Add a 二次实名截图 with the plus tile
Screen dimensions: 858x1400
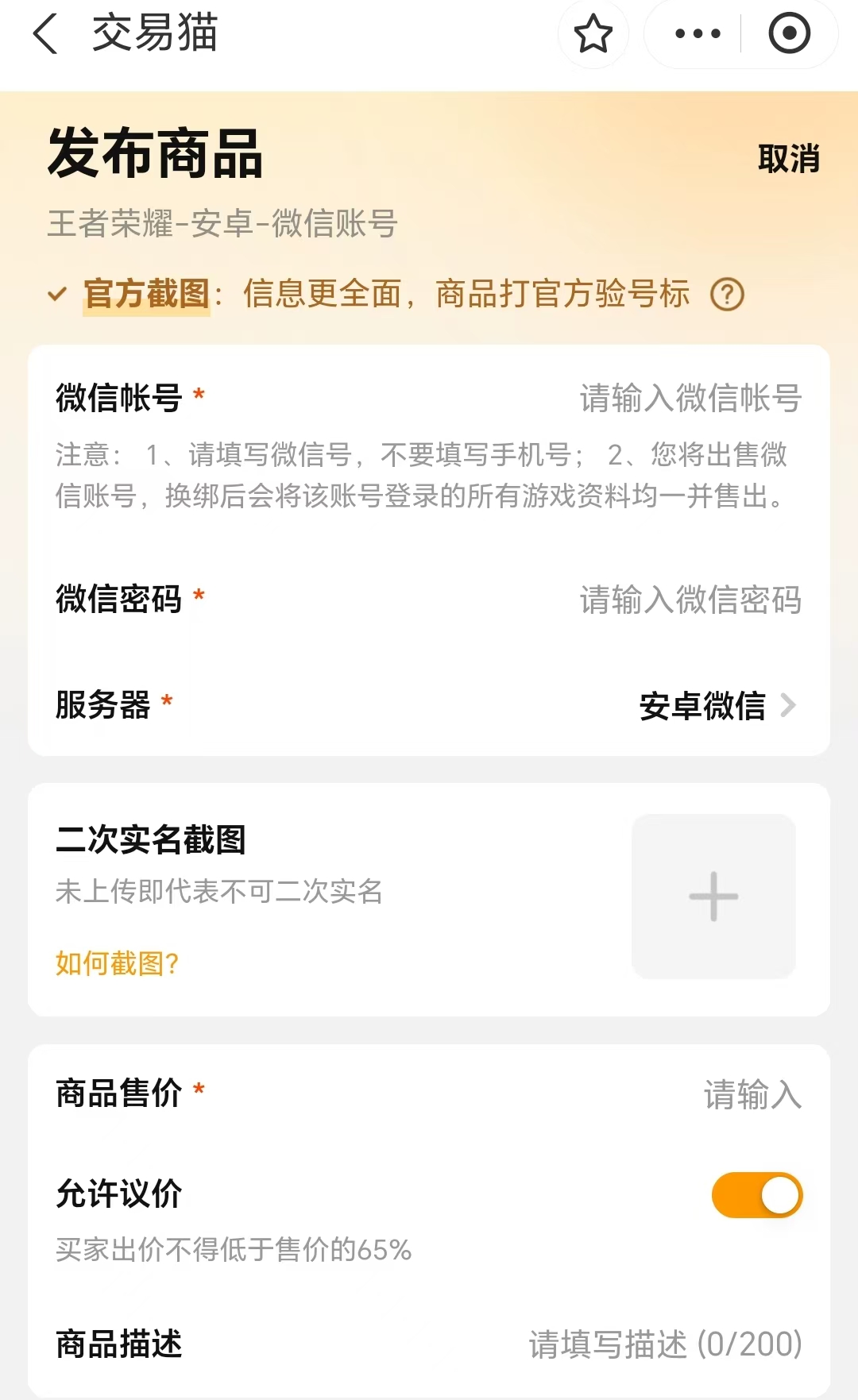[713, 896]
